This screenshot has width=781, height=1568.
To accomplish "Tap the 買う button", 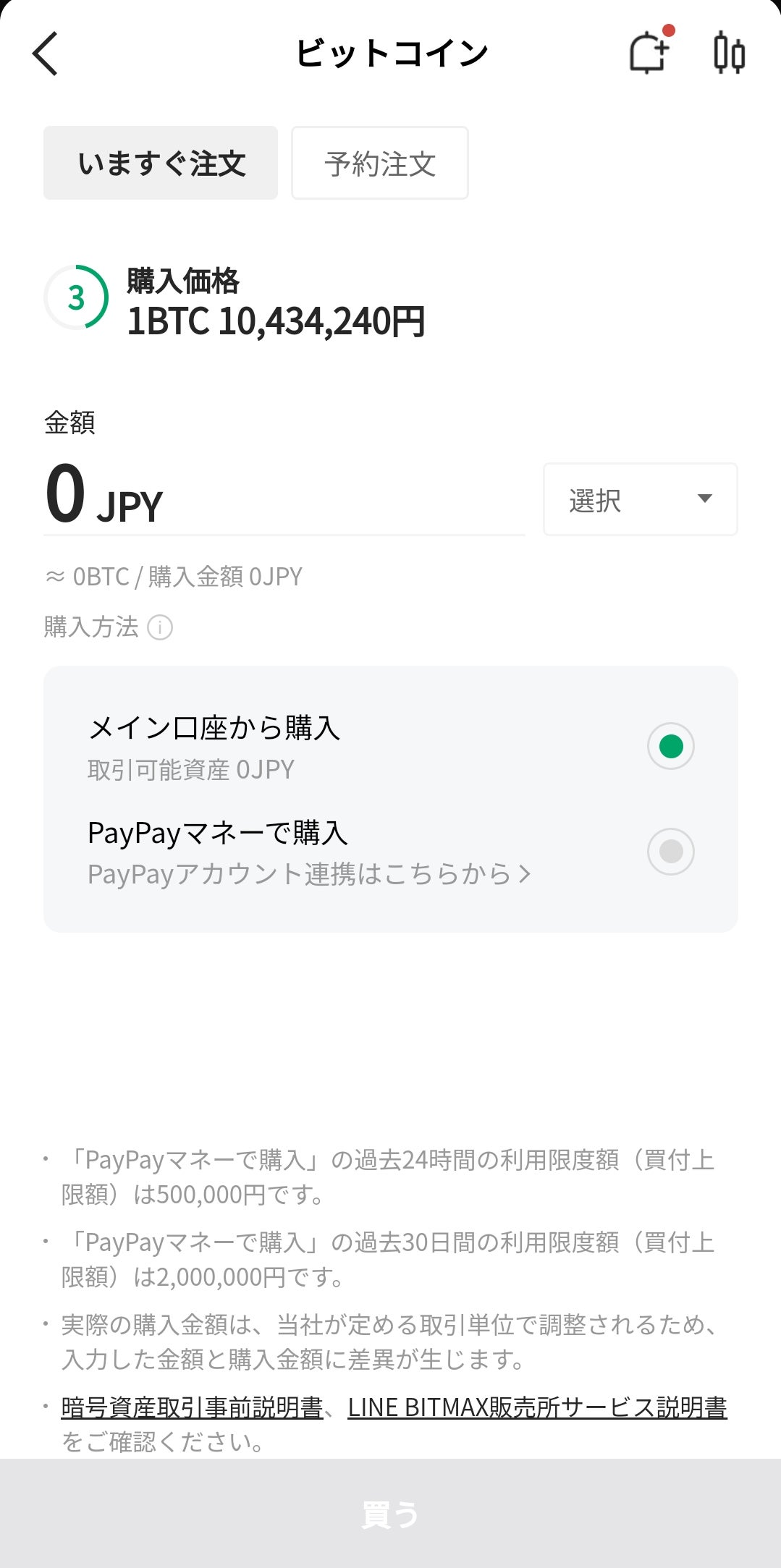I will point(390,1513).
